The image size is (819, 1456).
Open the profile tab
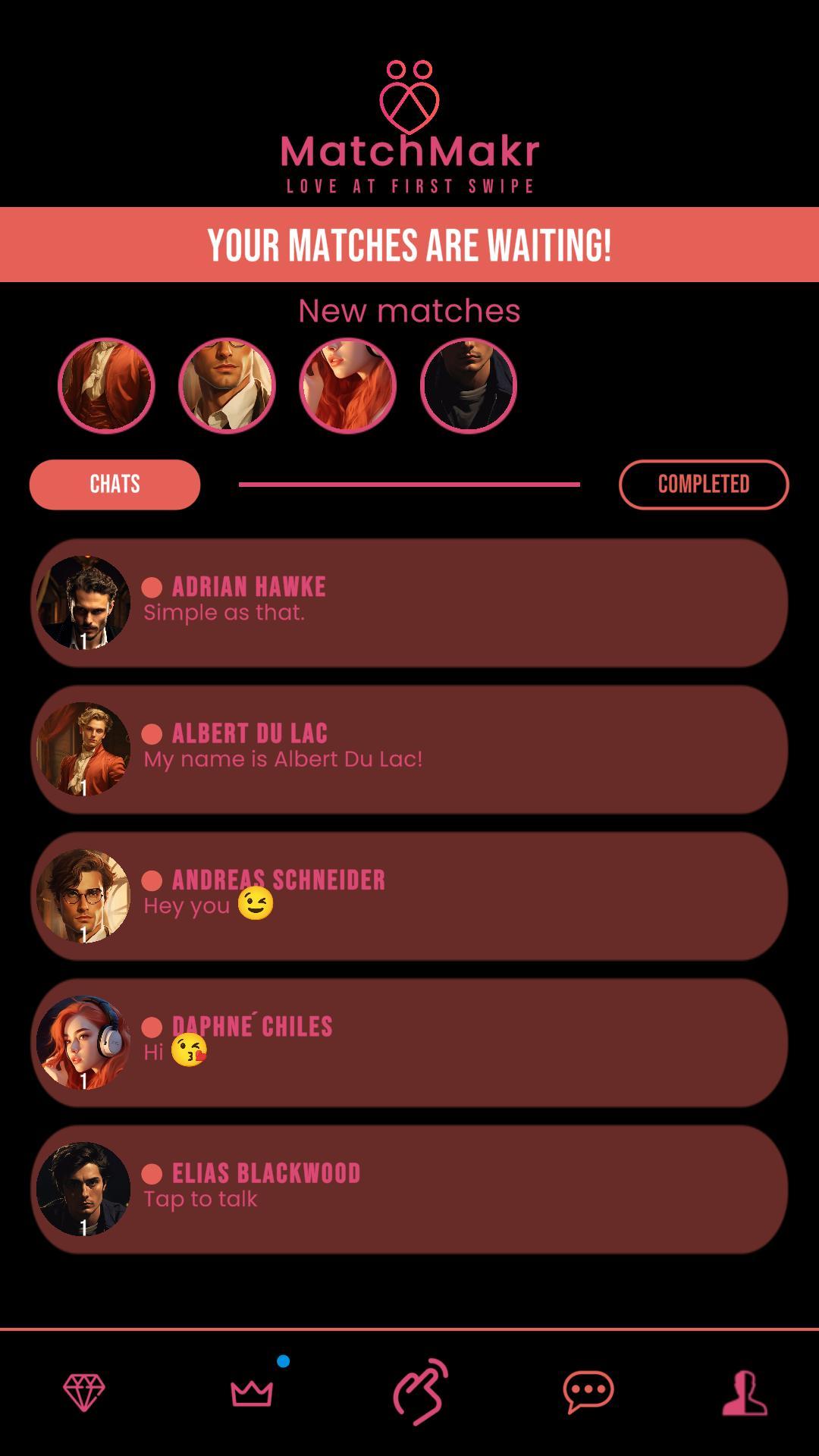click(x=744, y=1392)
